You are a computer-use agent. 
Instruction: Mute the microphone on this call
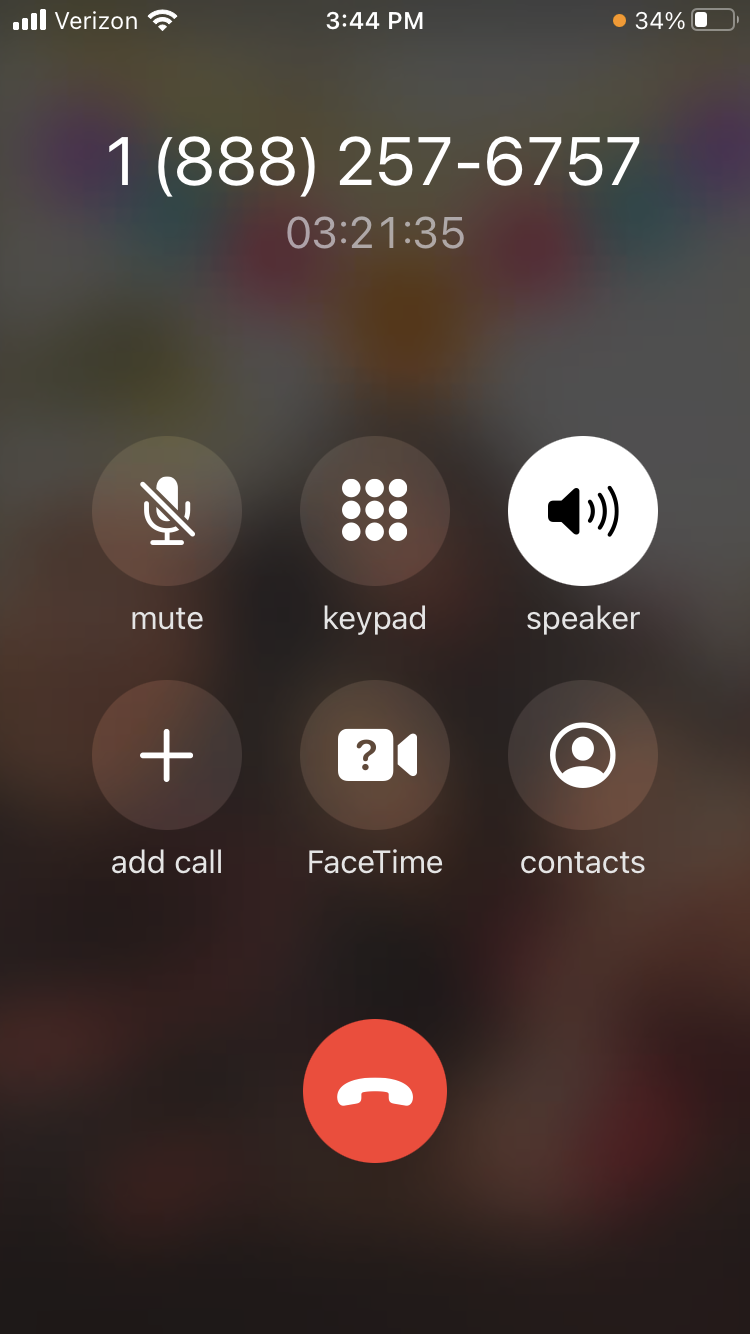167,510
